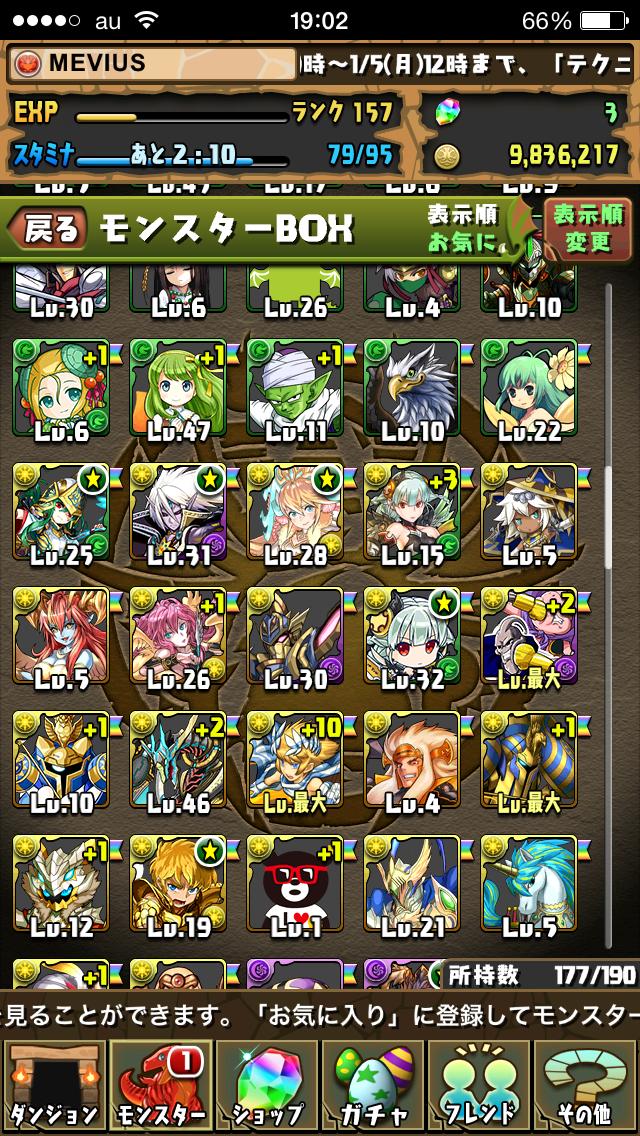This screenshot has width=640, height=1136.
Task: Tap the 戻る back button
Action: [48, 228]
